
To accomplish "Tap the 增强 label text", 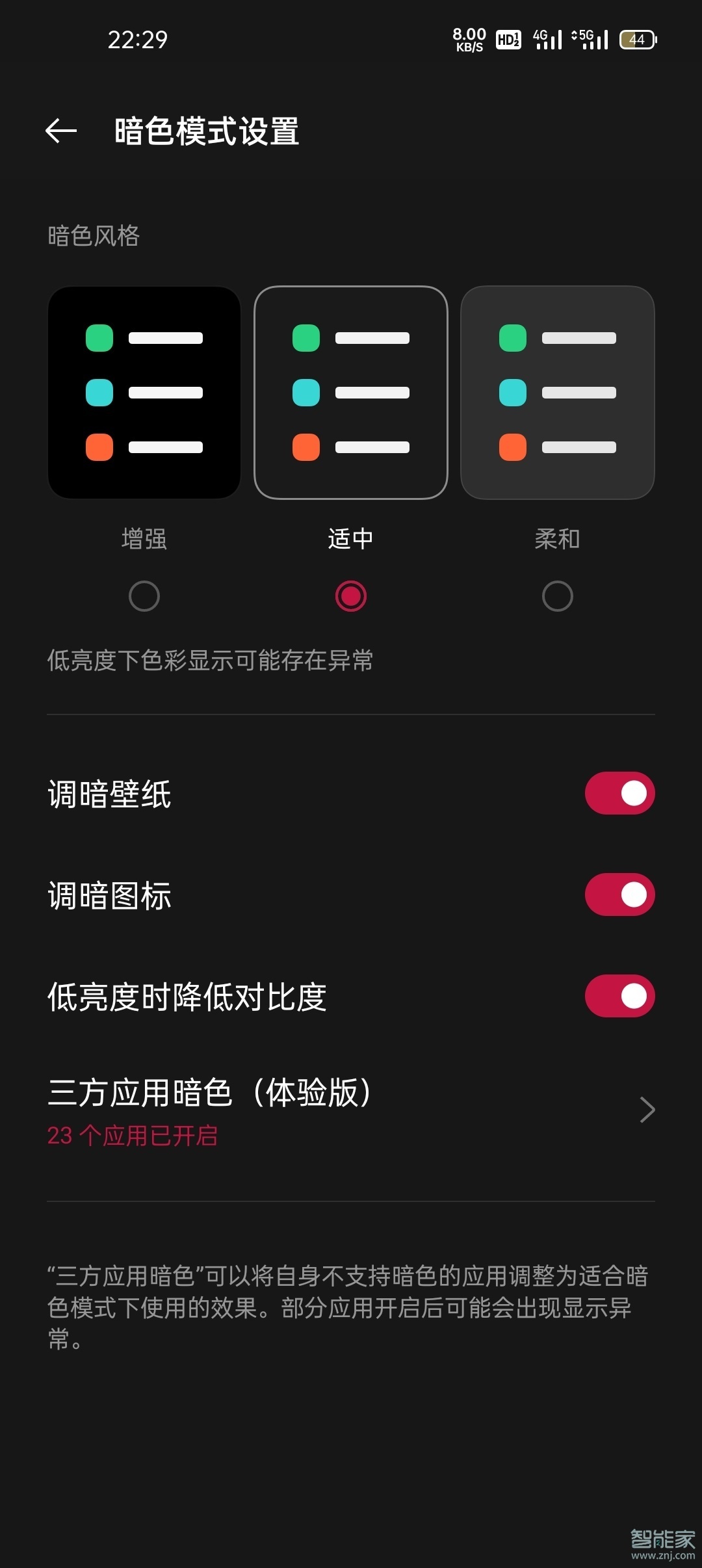I will [x=144, y=540].
